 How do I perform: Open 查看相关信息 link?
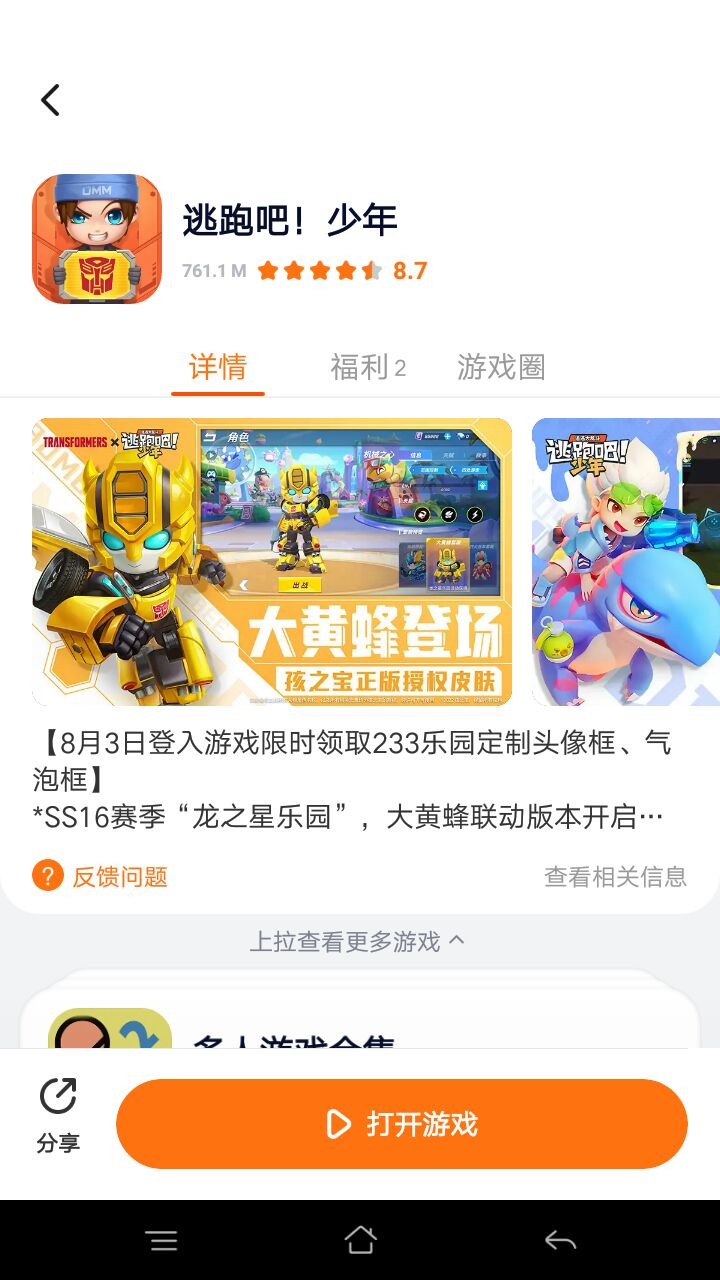point(615,877)
